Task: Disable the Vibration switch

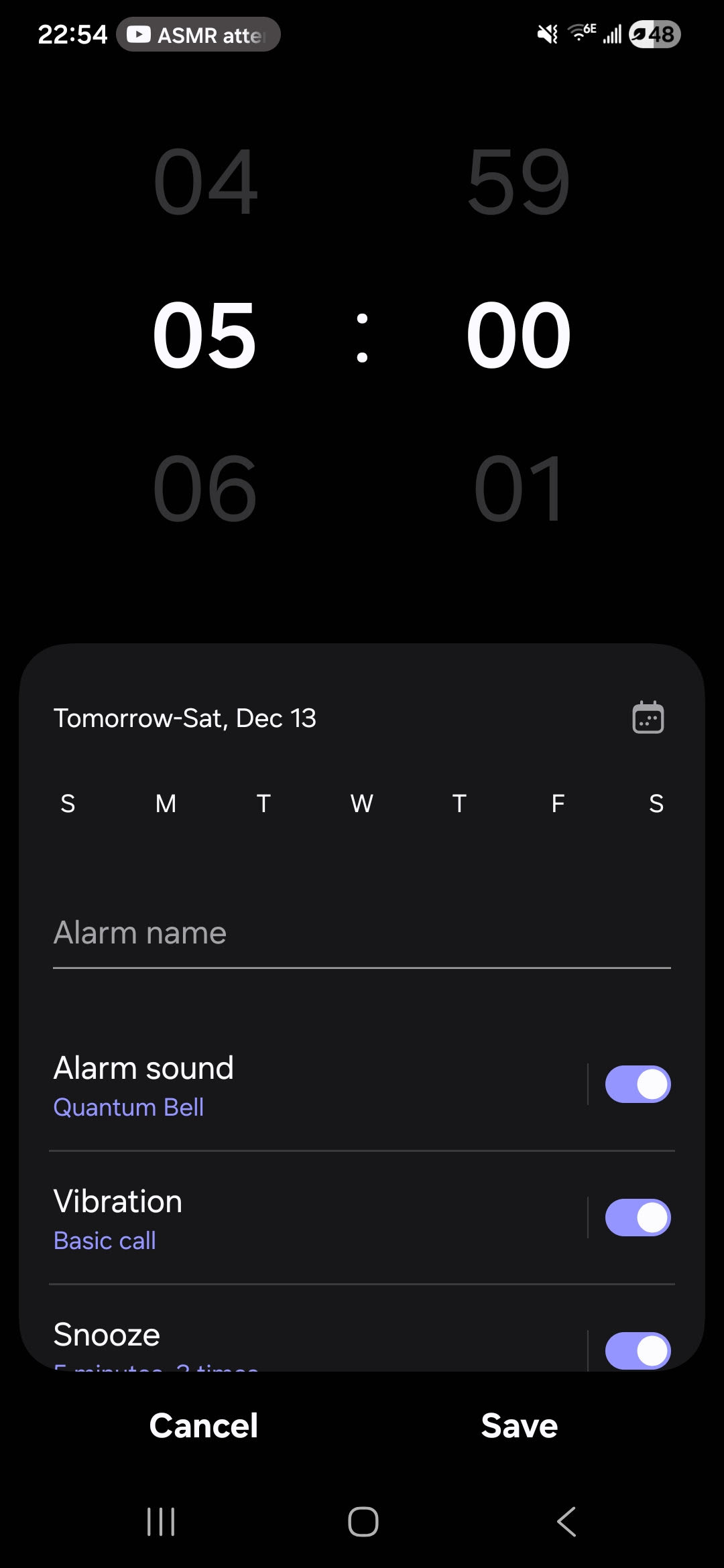Action: tap(638, 1218)
